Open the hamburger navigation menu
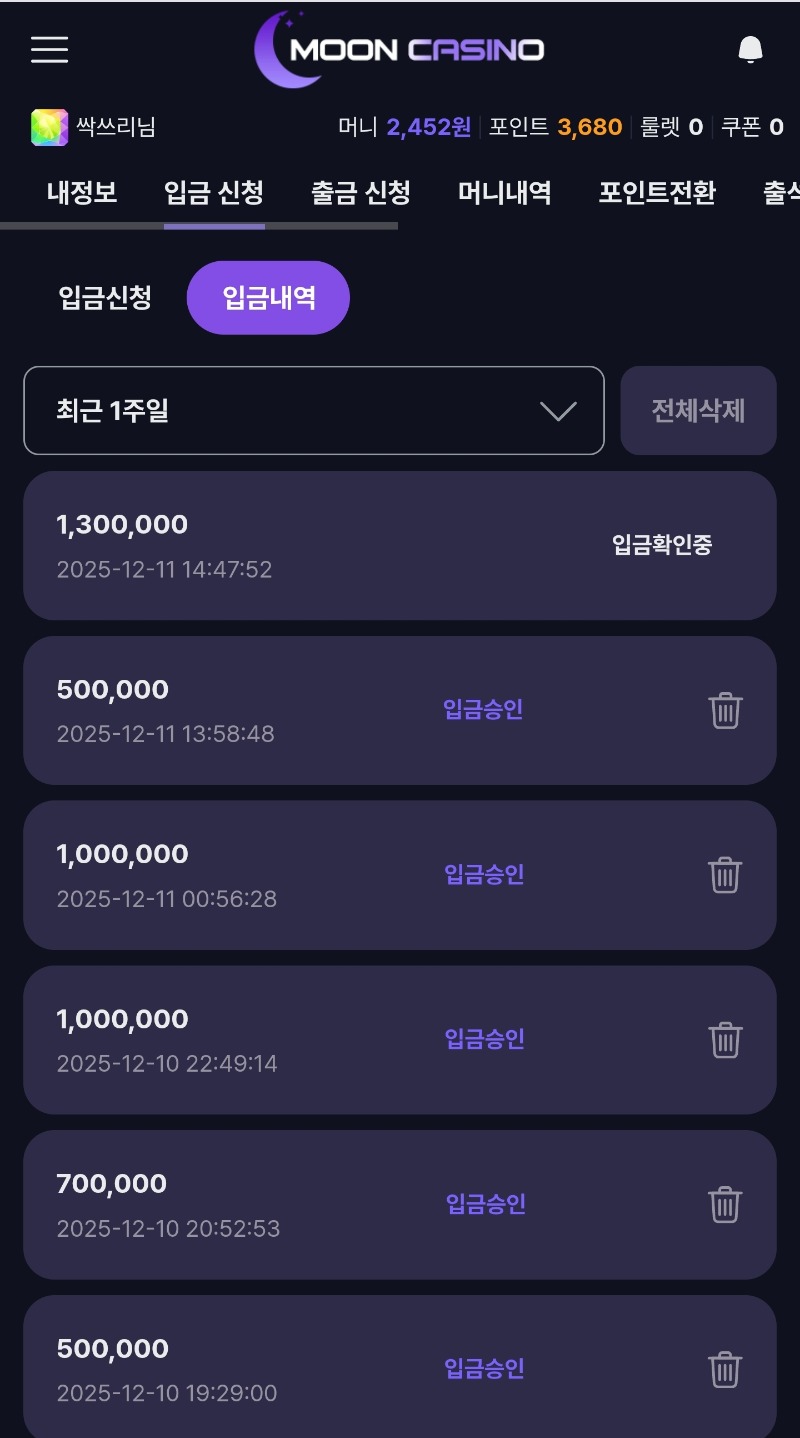The image size is (800, 1438). [x=48, y=50]
